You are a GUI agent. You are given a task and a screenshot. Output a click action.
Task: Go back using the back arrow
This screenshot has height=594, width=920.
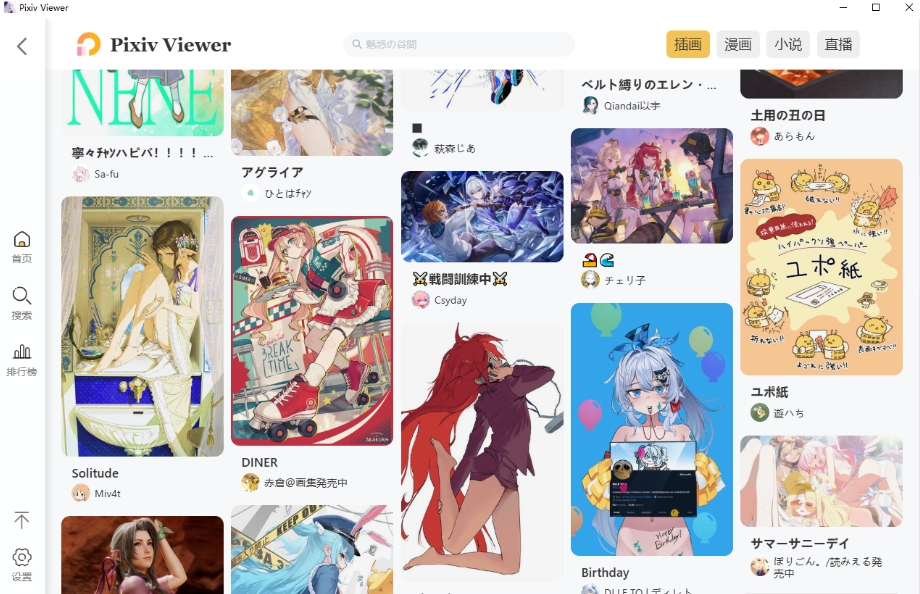coord(22,46)
